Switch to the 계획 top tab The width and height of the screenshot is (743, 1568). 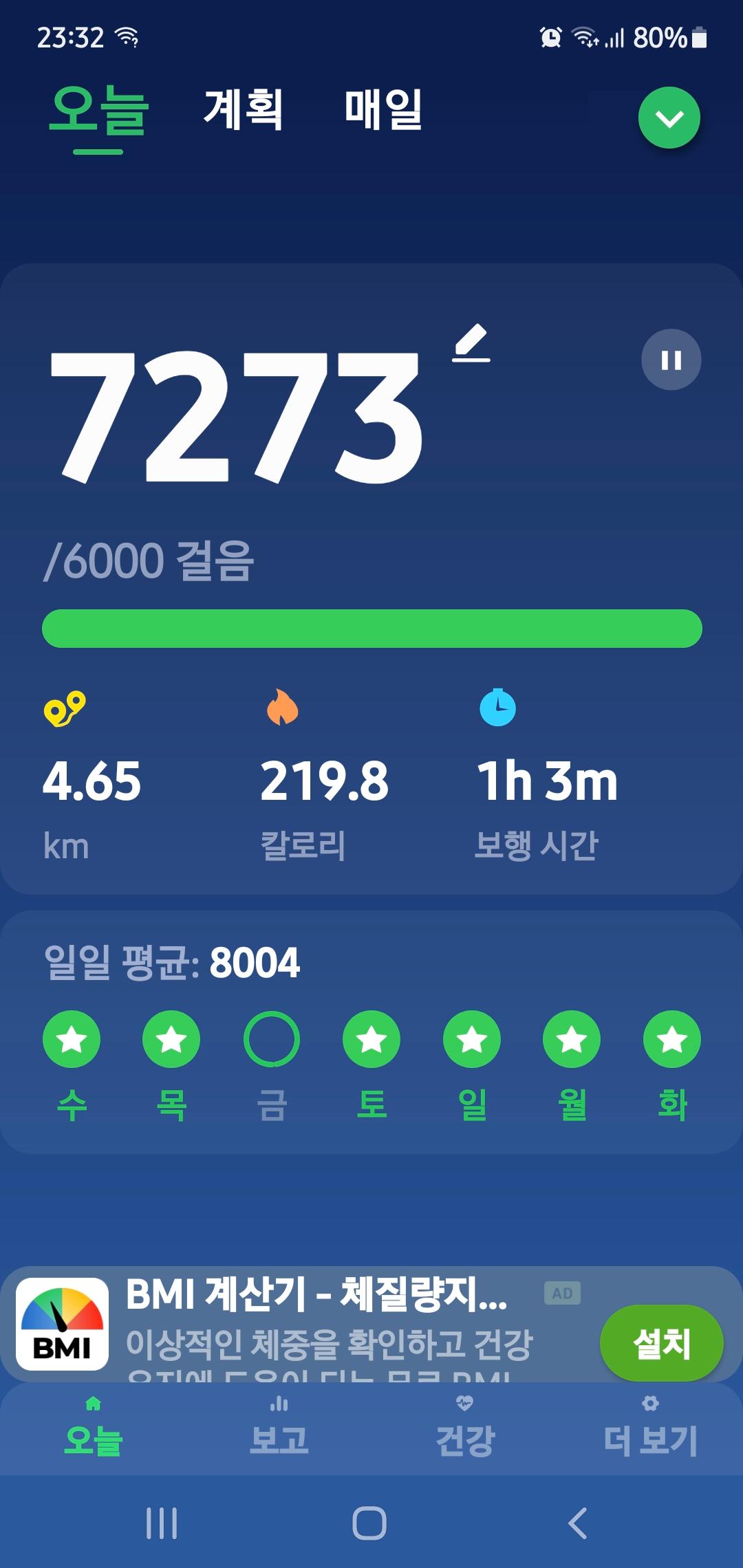pos(244,110)
